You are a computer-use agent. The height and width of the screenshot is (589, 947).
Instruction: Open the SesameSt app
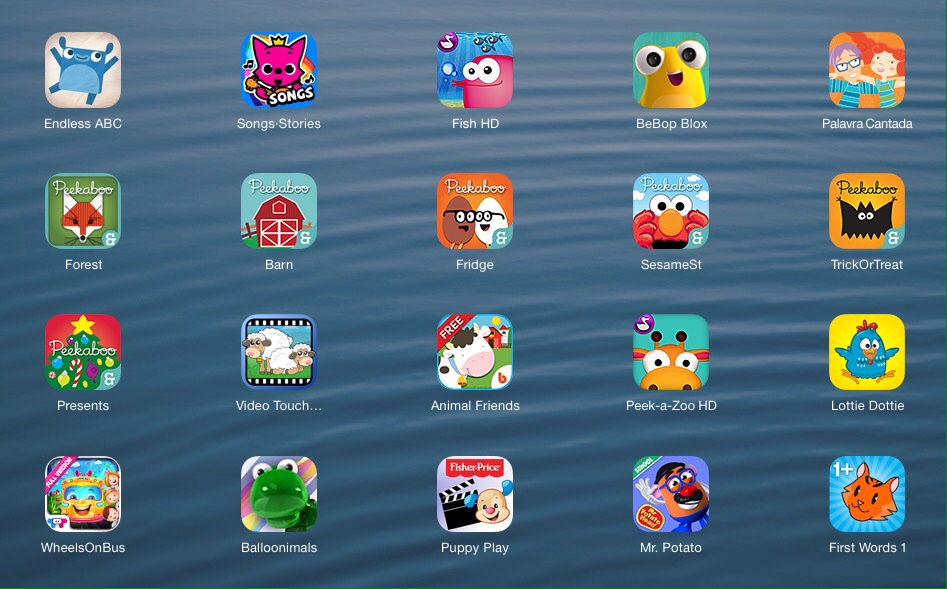click(x=671, y=211)
